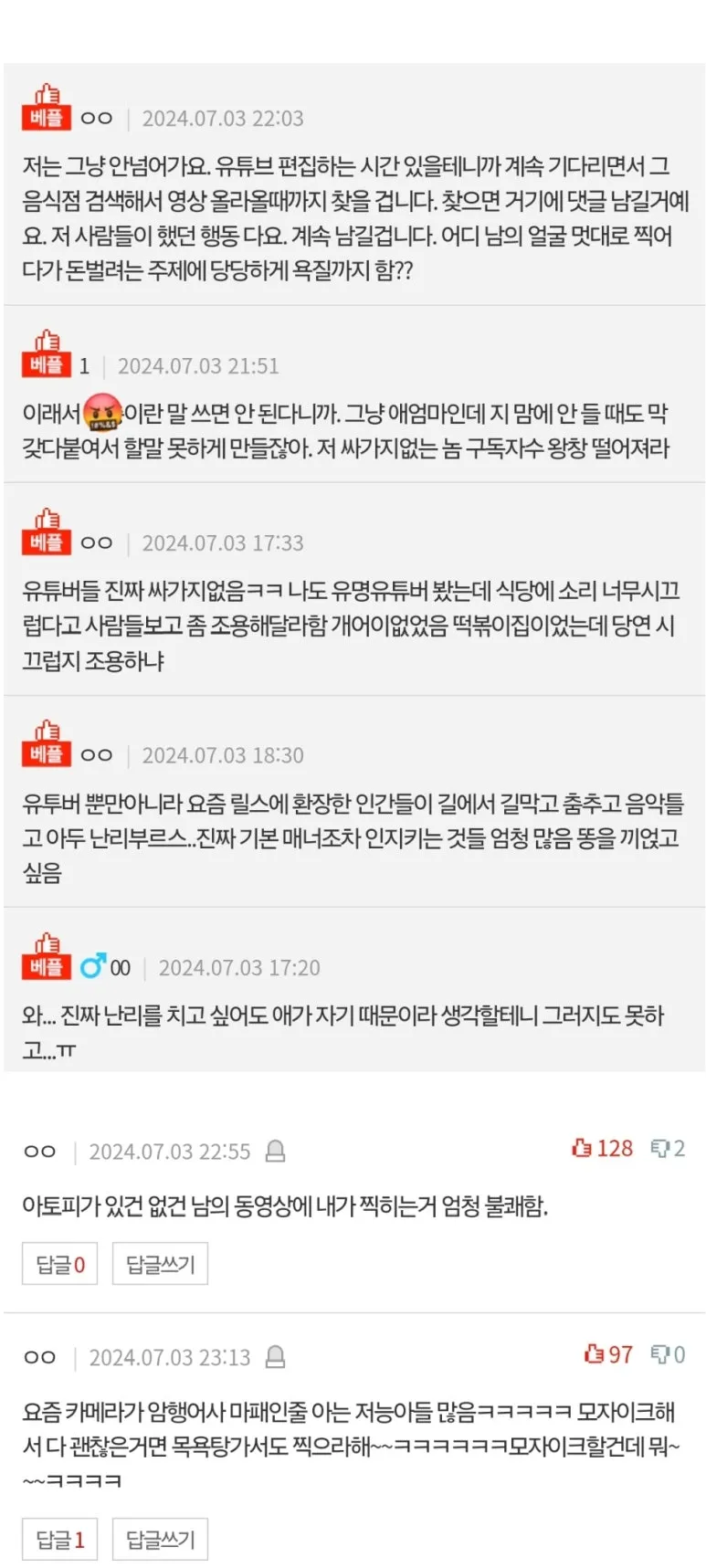Image resolution: width=706 pixels, height=1568 pixels.
Task: Write a reply via 답글쓰기 under the 23:13 comment
Action: 160,1540
